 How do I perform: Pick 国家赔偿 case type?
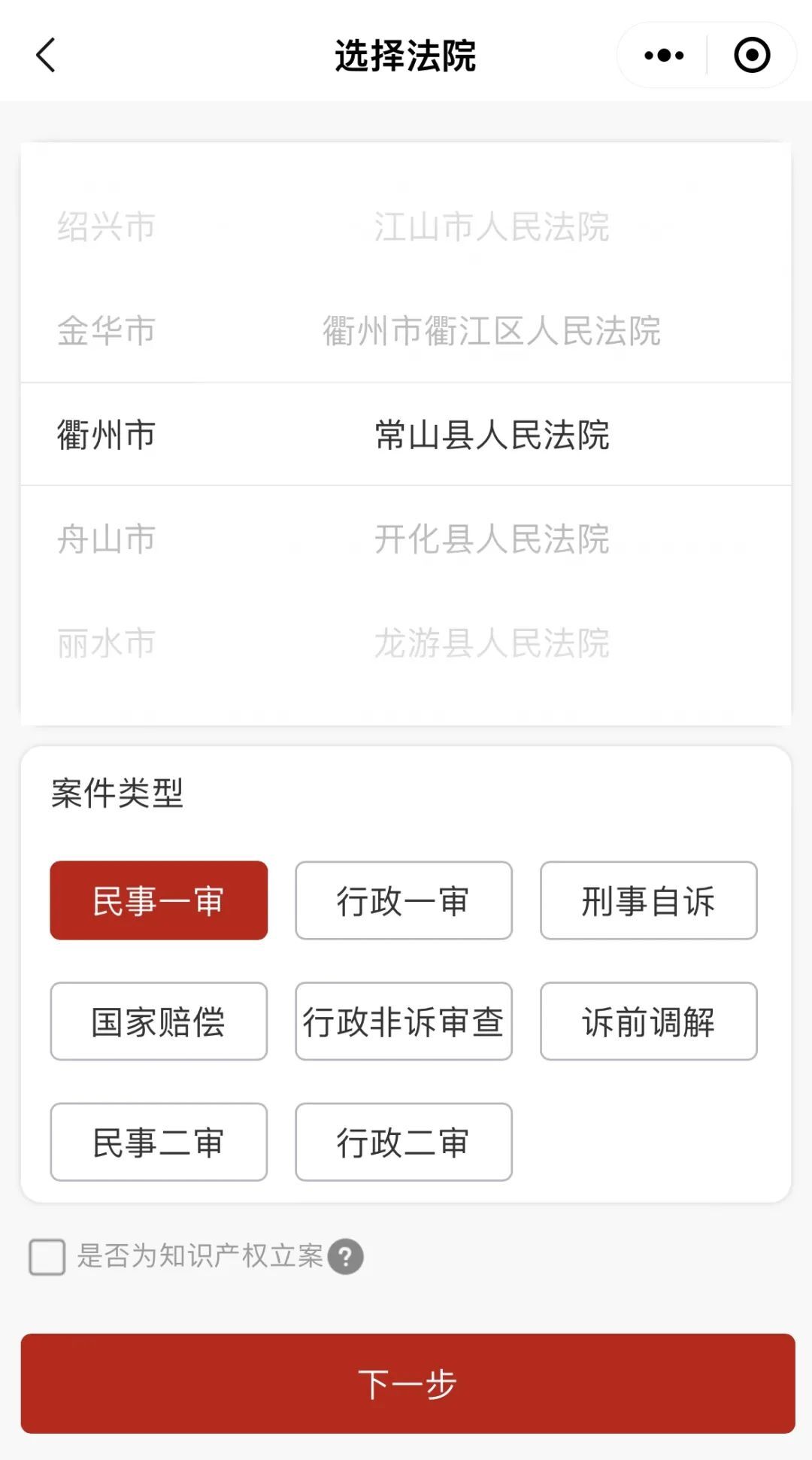pos(159,1021)
